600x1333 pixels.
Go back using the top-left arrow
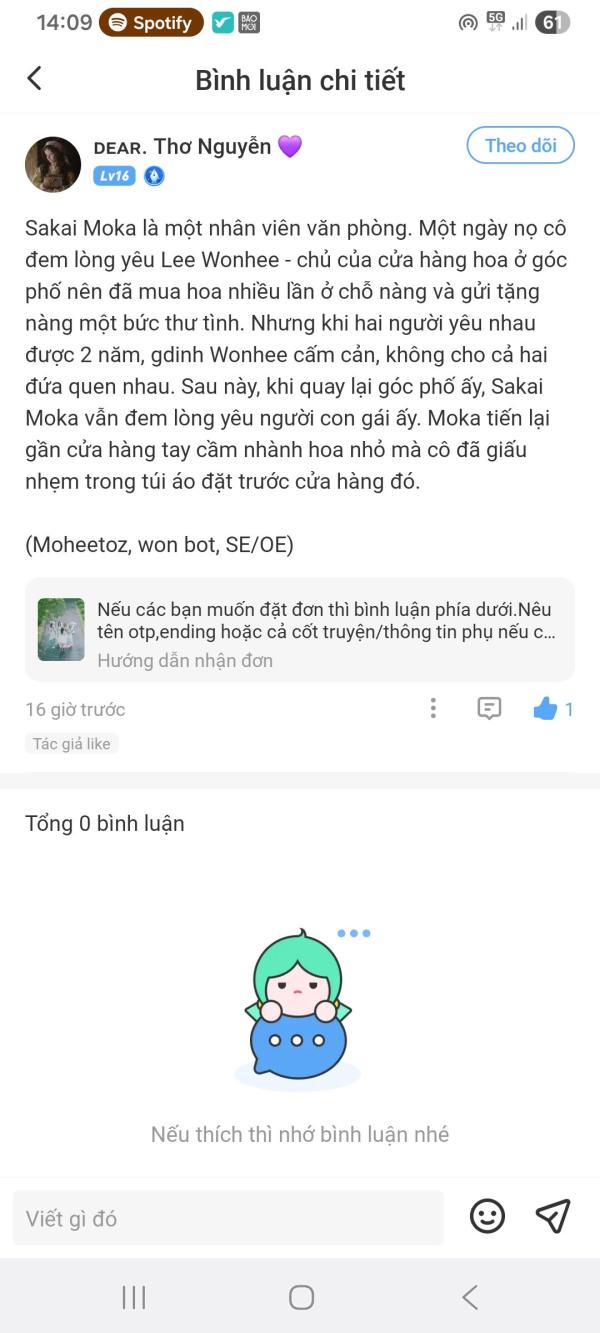[x=35, y=78]
